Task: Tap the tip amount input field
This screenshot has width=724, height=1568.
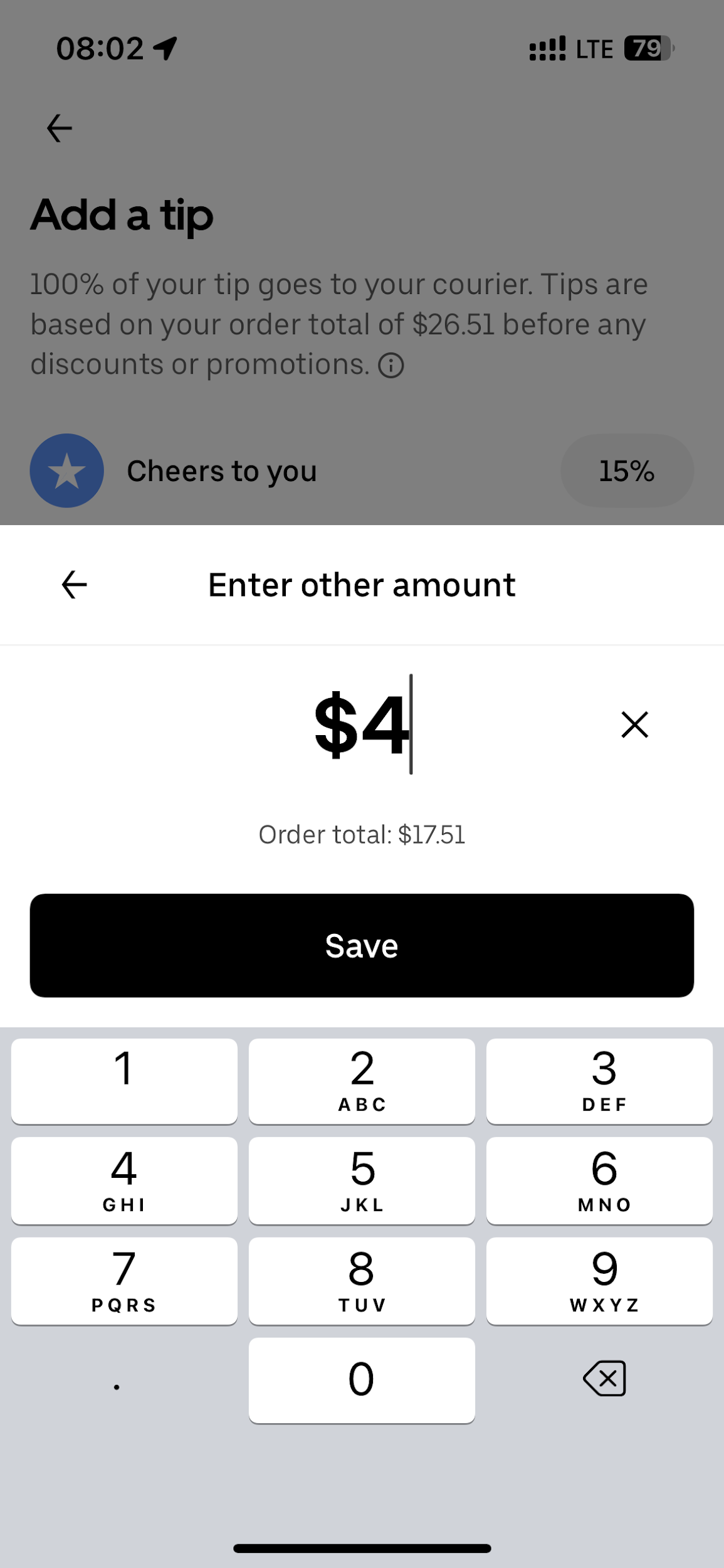Action: [x=362, y=724]
